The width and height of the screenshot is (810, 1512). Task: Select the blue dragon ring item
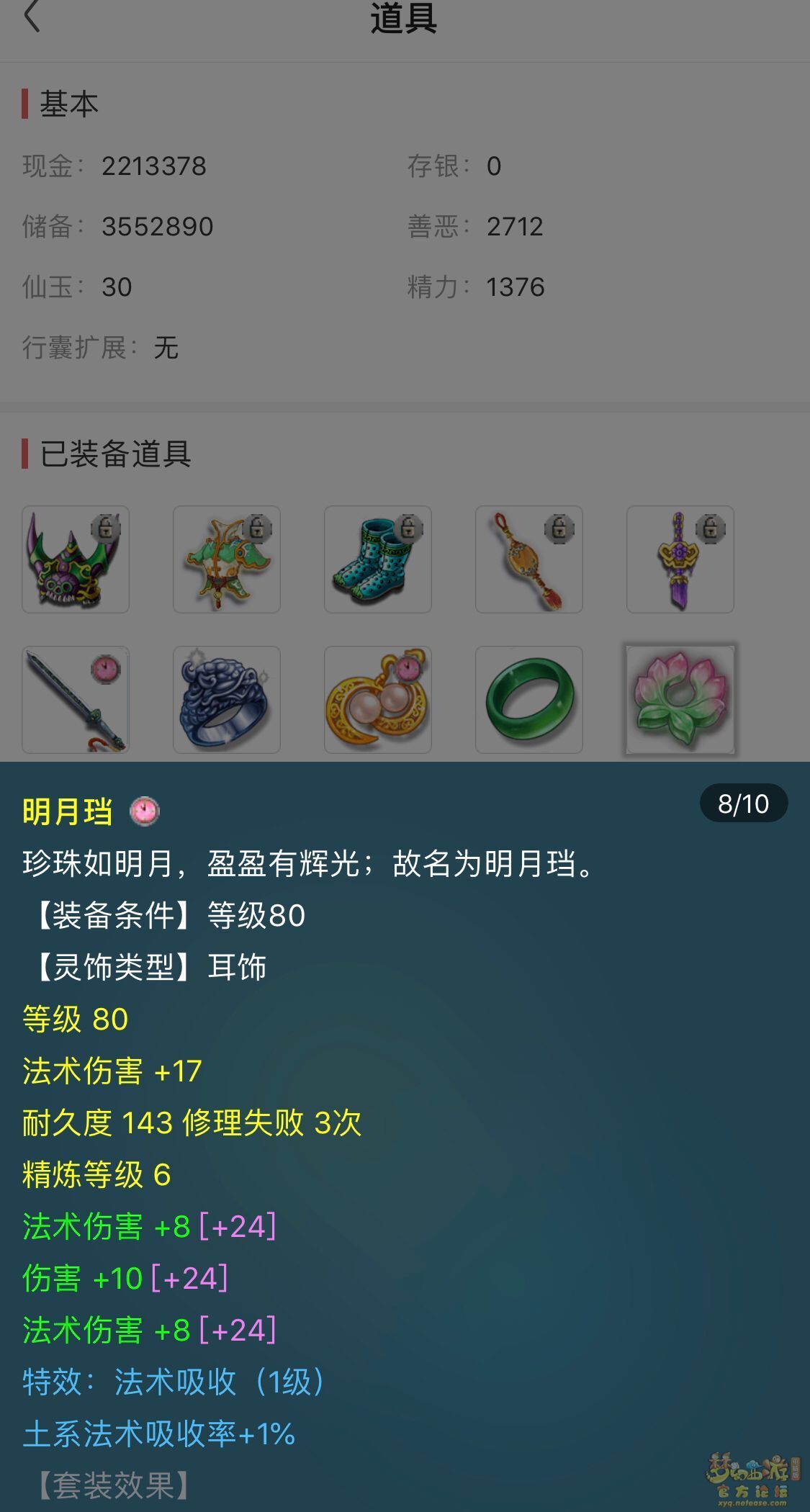point(227,700)
